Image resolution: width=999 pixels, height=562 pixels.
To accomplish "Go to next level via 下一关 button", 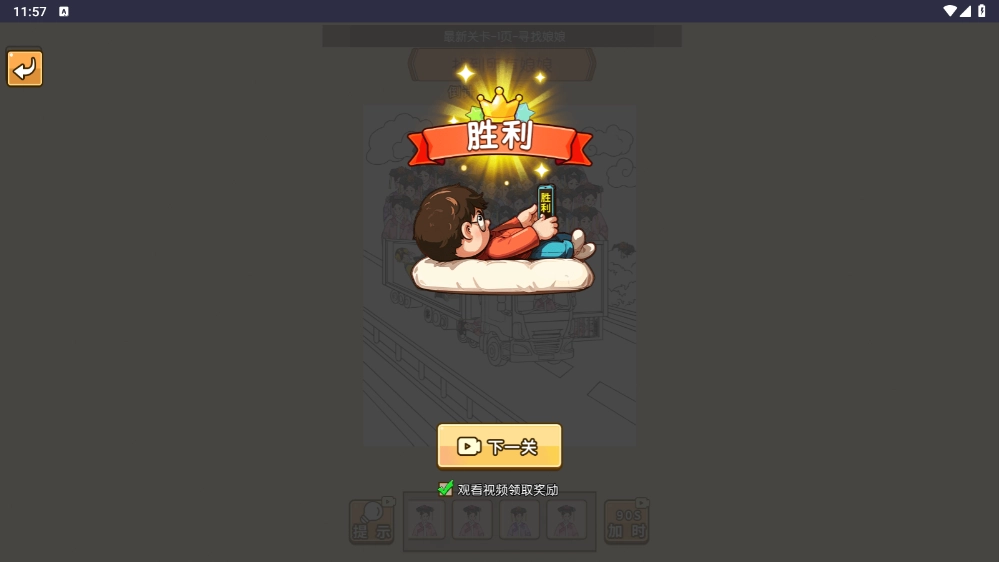I will tap(499, 446).
